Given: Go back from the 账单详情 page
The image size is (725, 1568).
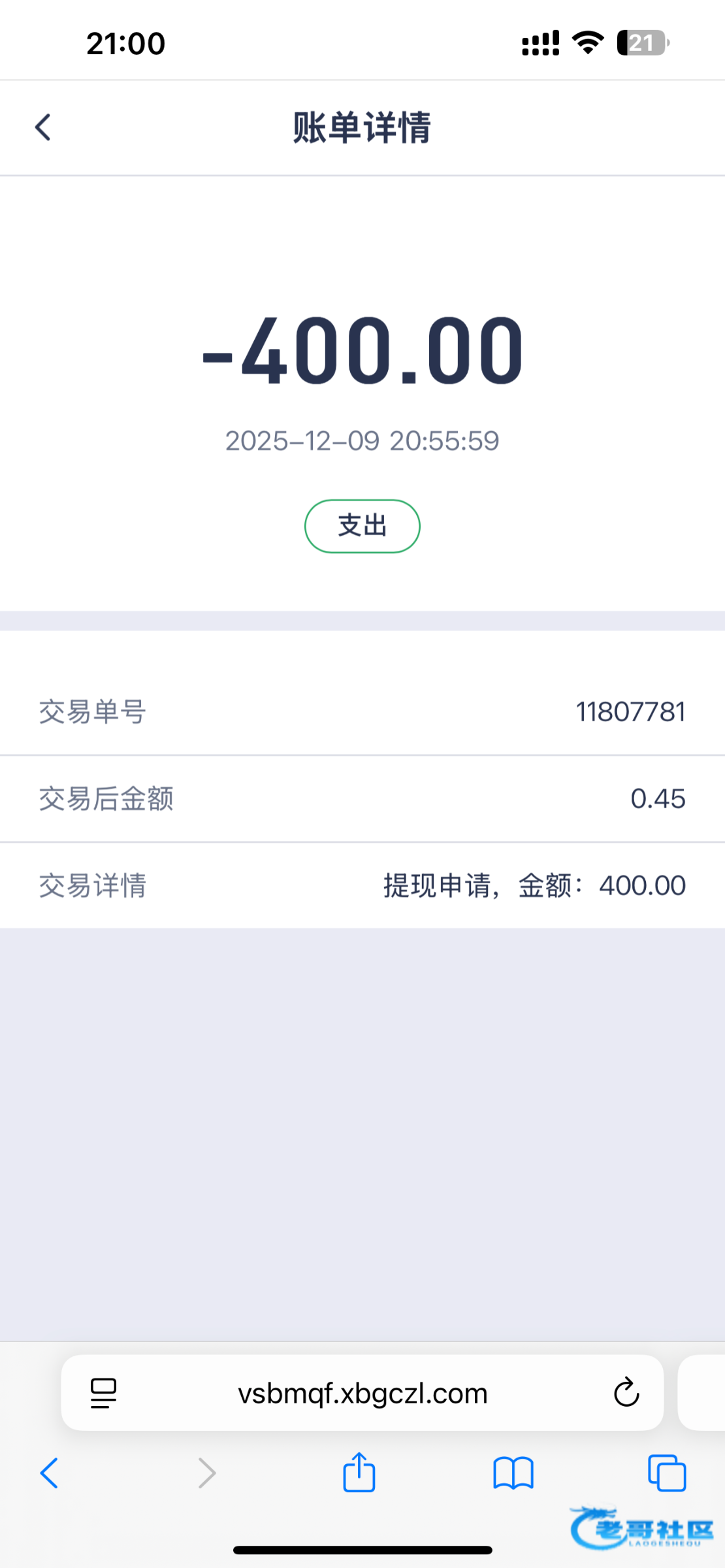Looking at the screenshot, I should (x=43, y=127).
